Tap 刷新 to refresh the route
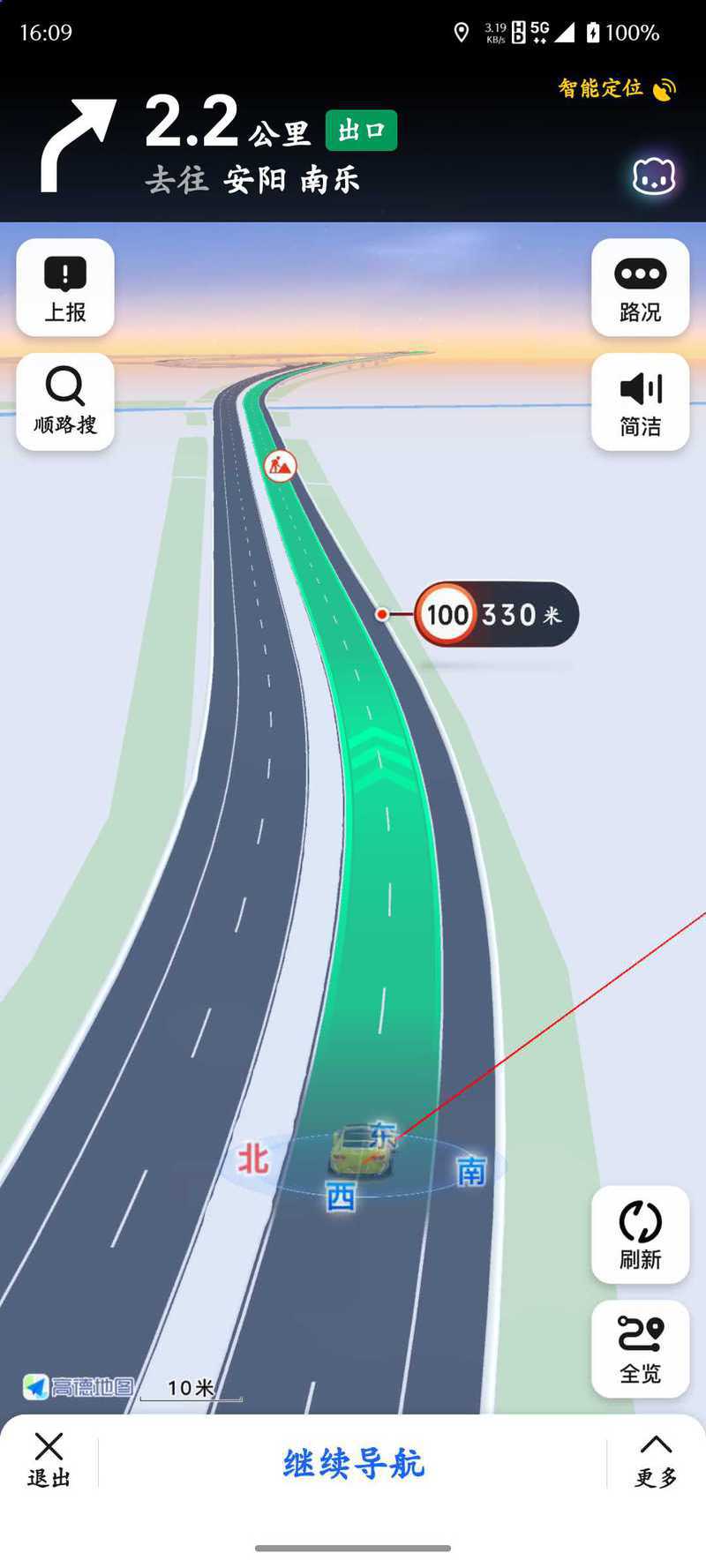The height and width of the screenshot is (1568, 706). click(x=640, y=1234)
